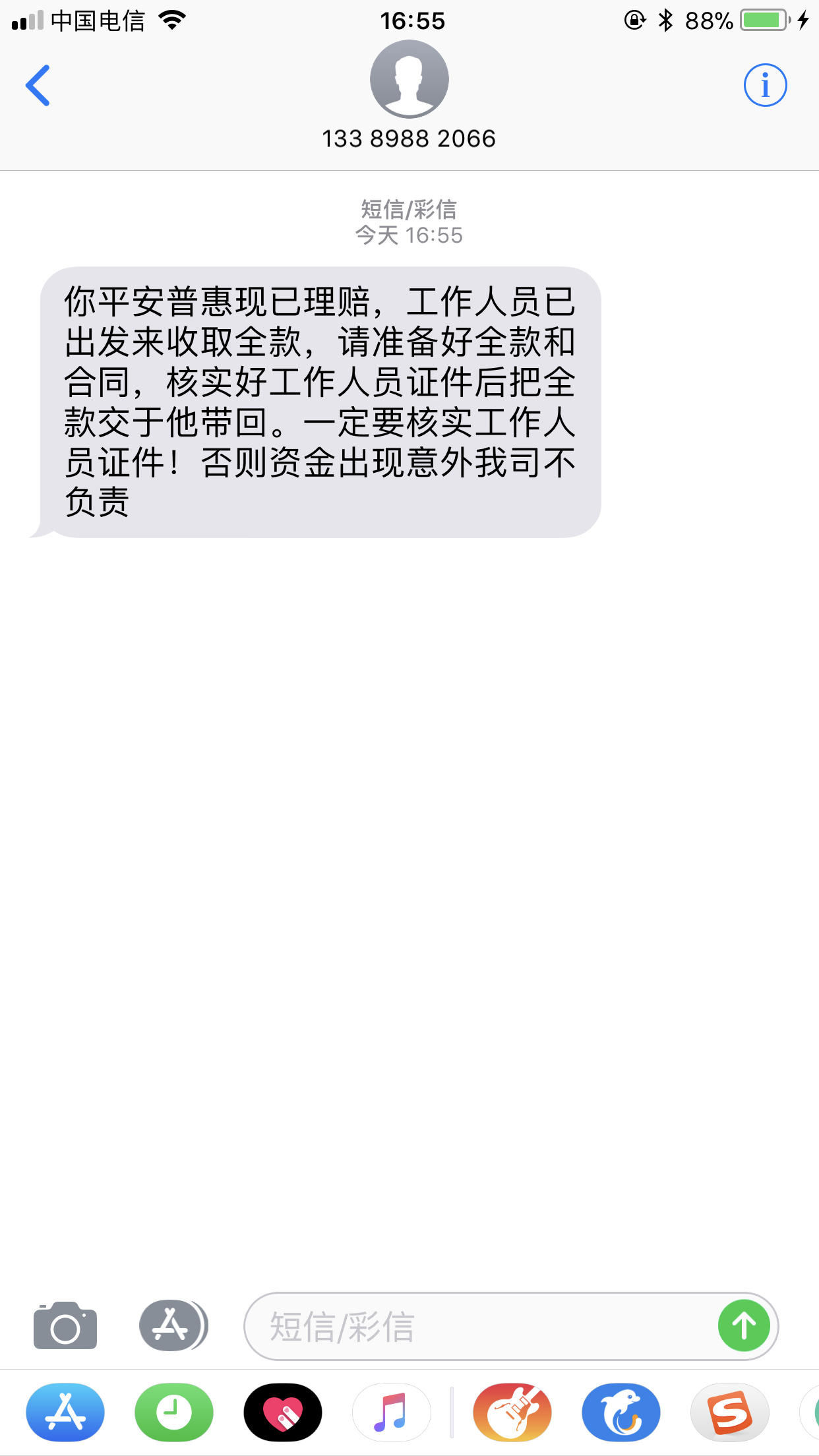Open contact details info button
This screenshot has height=1456, width=819.
(x=765, y=85)
